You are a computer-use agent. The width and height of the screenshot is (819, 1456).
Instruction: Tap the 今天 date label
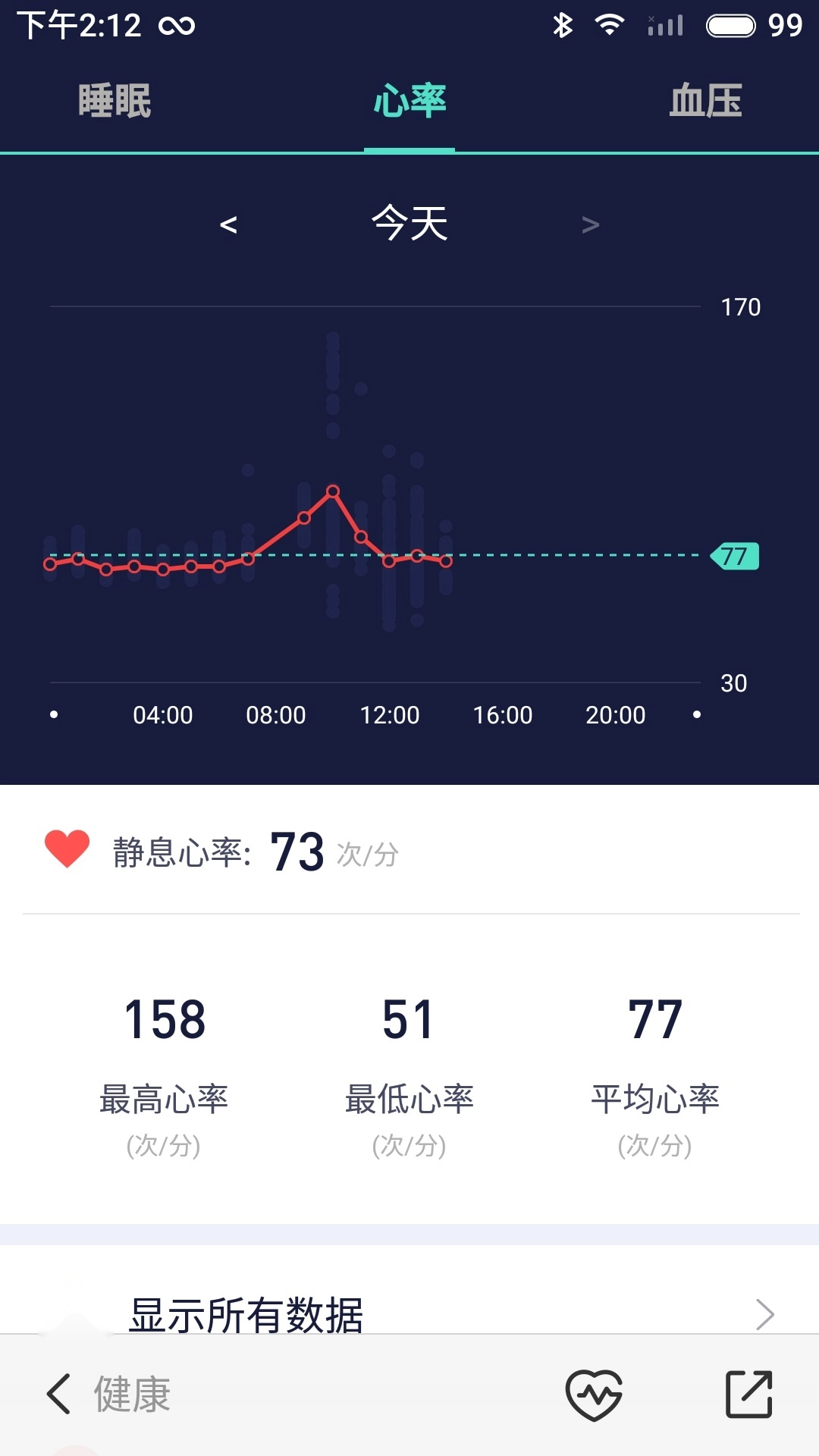[x=409, y=224]
